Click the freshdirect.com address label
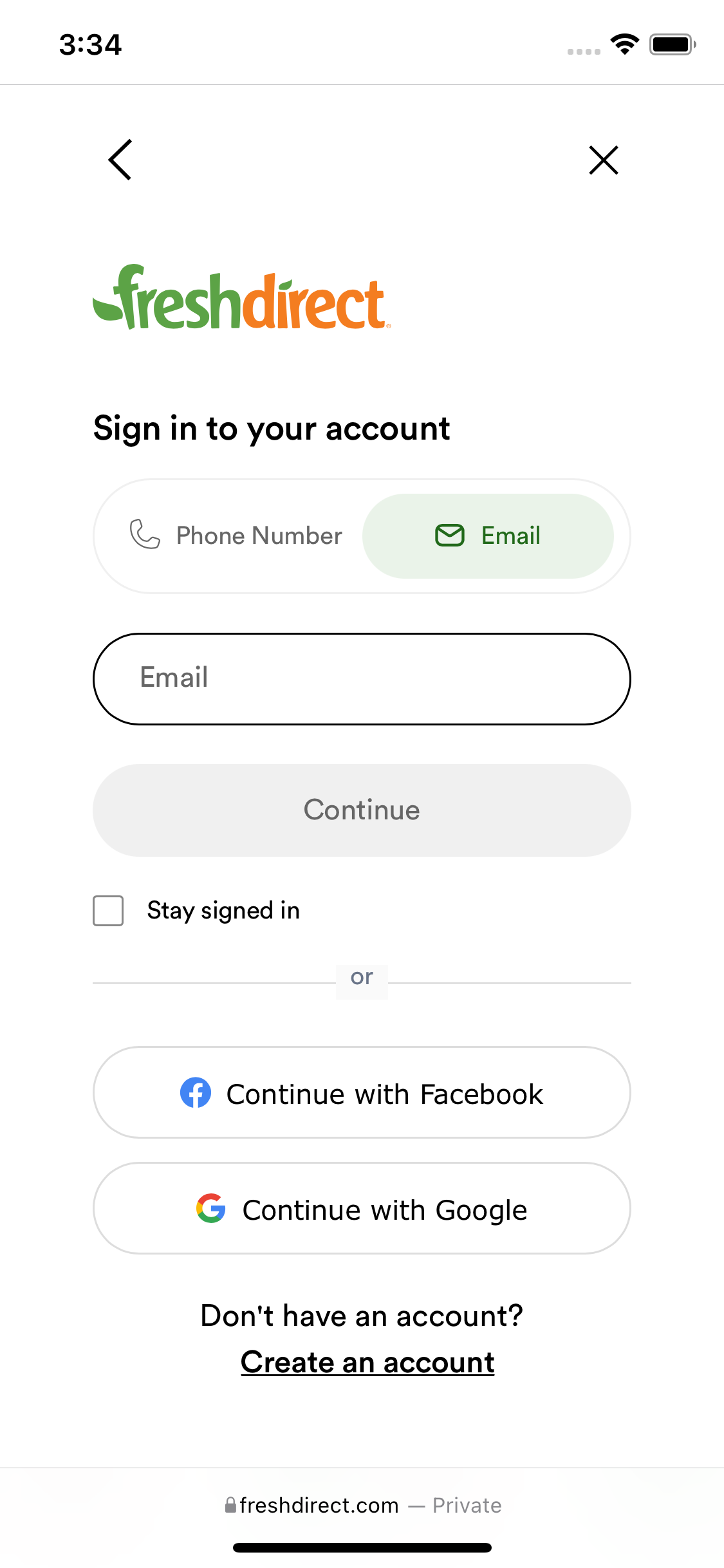This screenshot has height=1568, width=724. pos(318,1505)
